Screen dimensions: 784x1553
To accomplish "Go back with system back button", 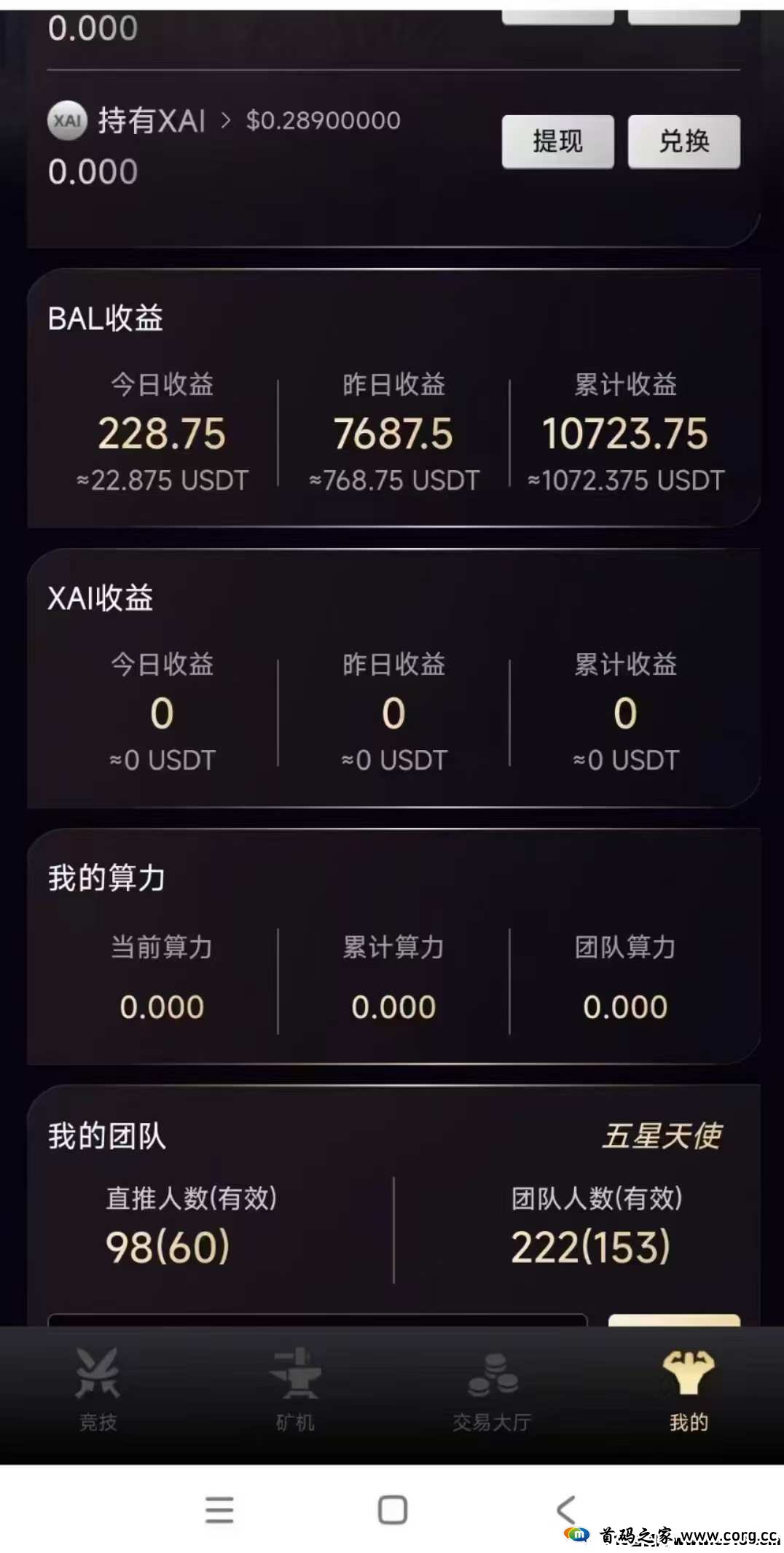I will 565,1509.
